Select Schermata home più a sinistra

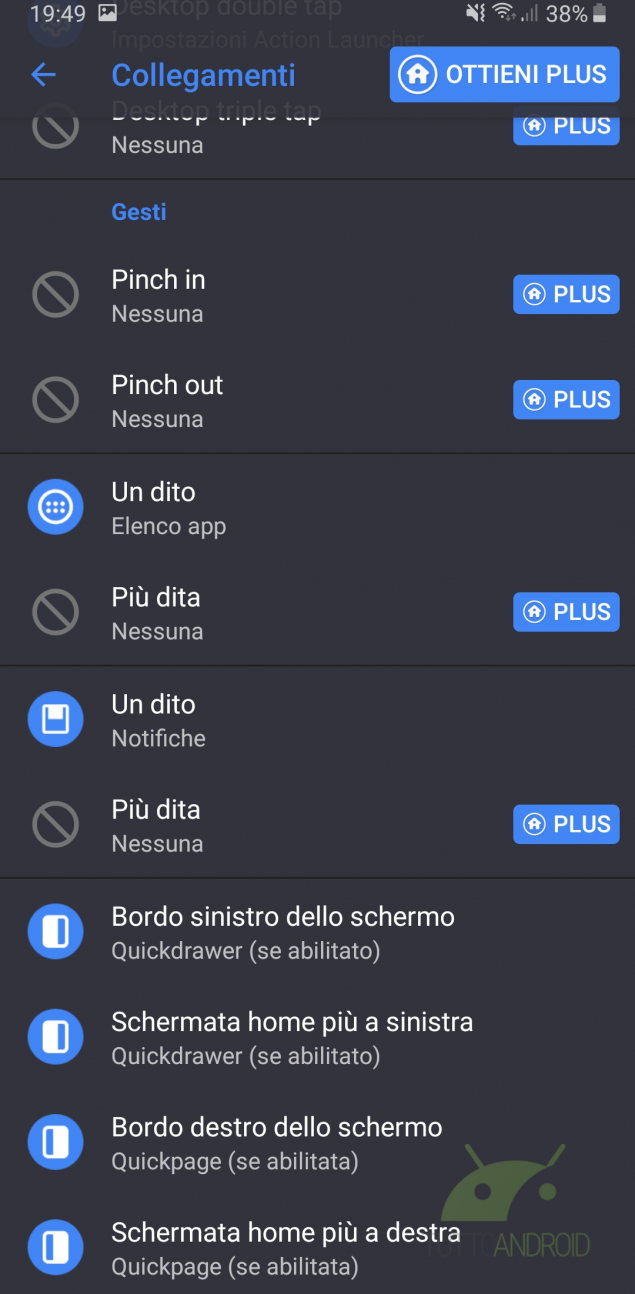291,1038
